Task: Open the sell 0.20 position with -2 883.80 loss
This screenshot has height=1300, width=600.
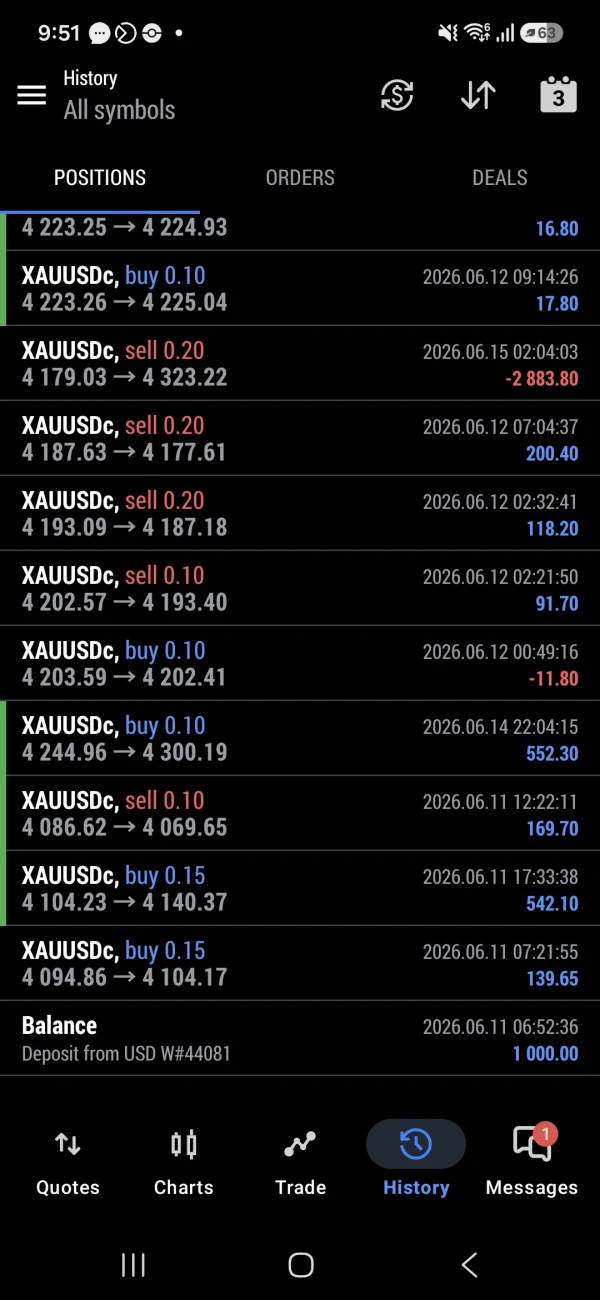Action: click(300, 363)
